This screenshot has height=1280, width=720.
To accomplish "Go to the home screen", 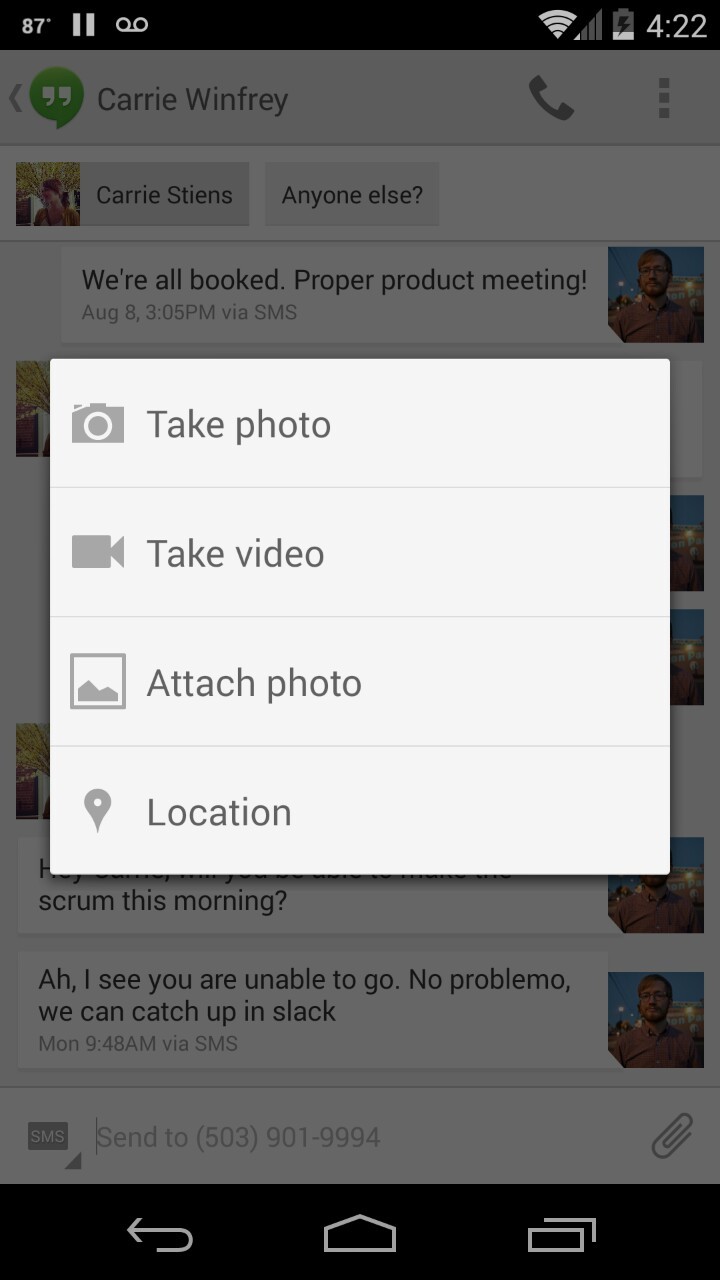I will 360,1234.
